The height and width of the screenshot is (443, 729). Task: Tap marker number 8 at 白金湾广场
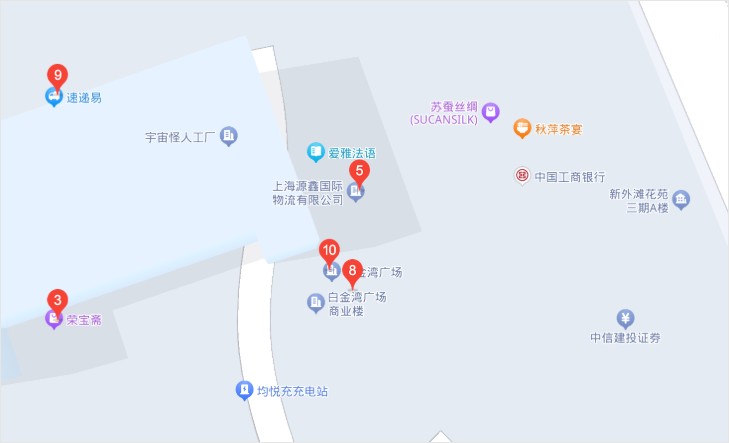tap(352, 269)
